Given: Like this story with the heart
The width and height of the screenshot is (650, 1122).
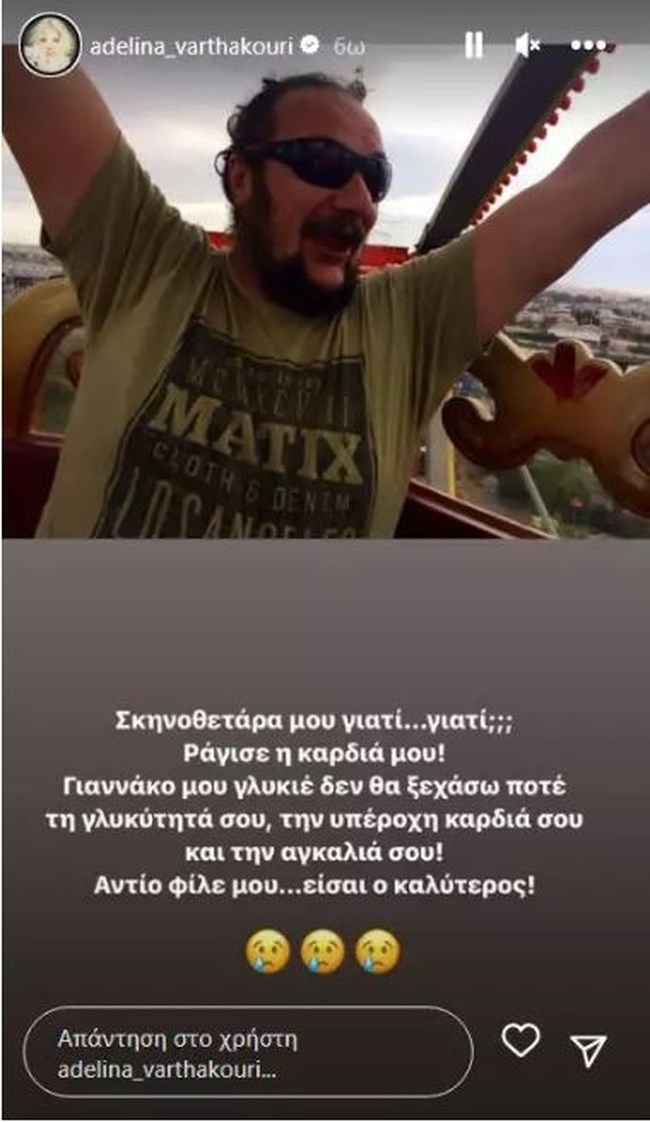Looking at the screenshot, I should pos(520,1041).
